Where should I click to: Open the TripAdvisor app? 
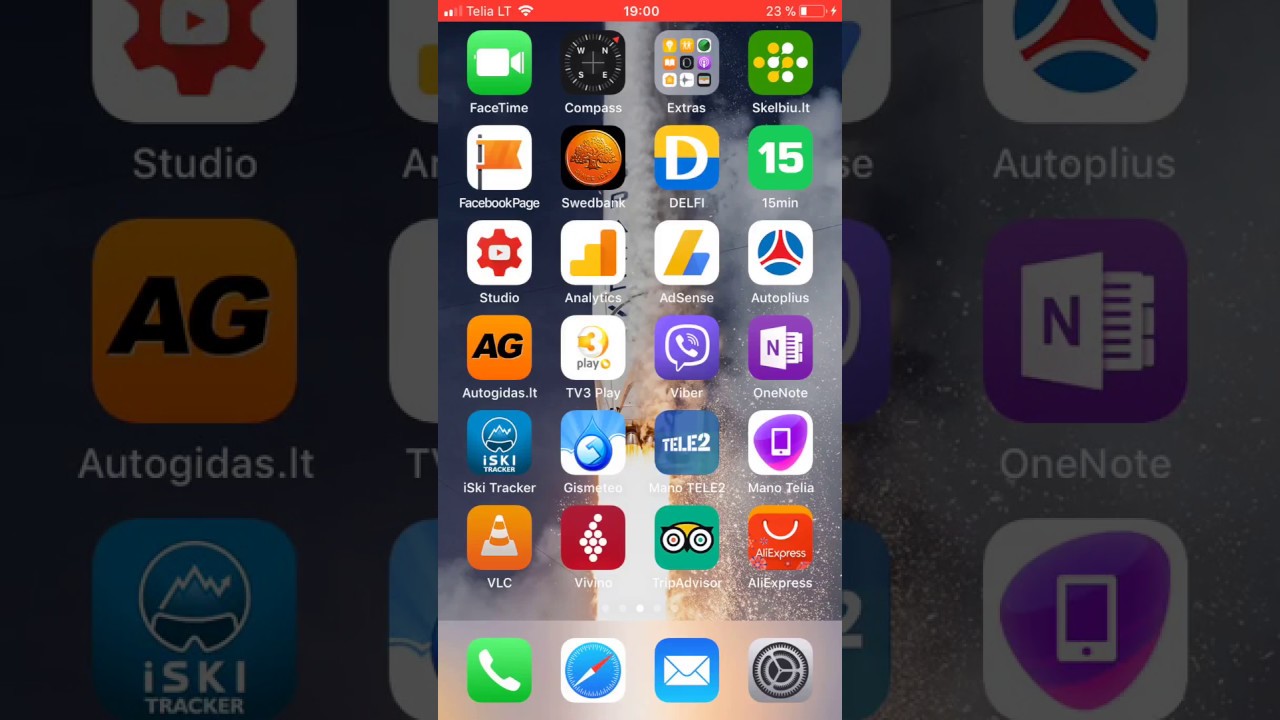[x=687, y=538]
